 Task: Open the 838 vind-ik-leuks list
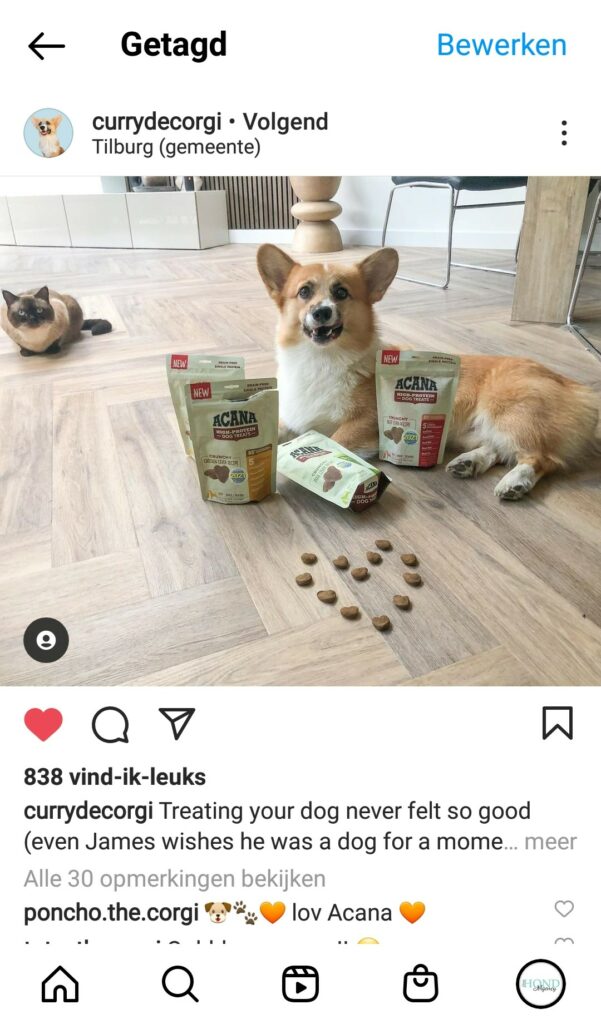pyautogui.click(x=114, y=777)
